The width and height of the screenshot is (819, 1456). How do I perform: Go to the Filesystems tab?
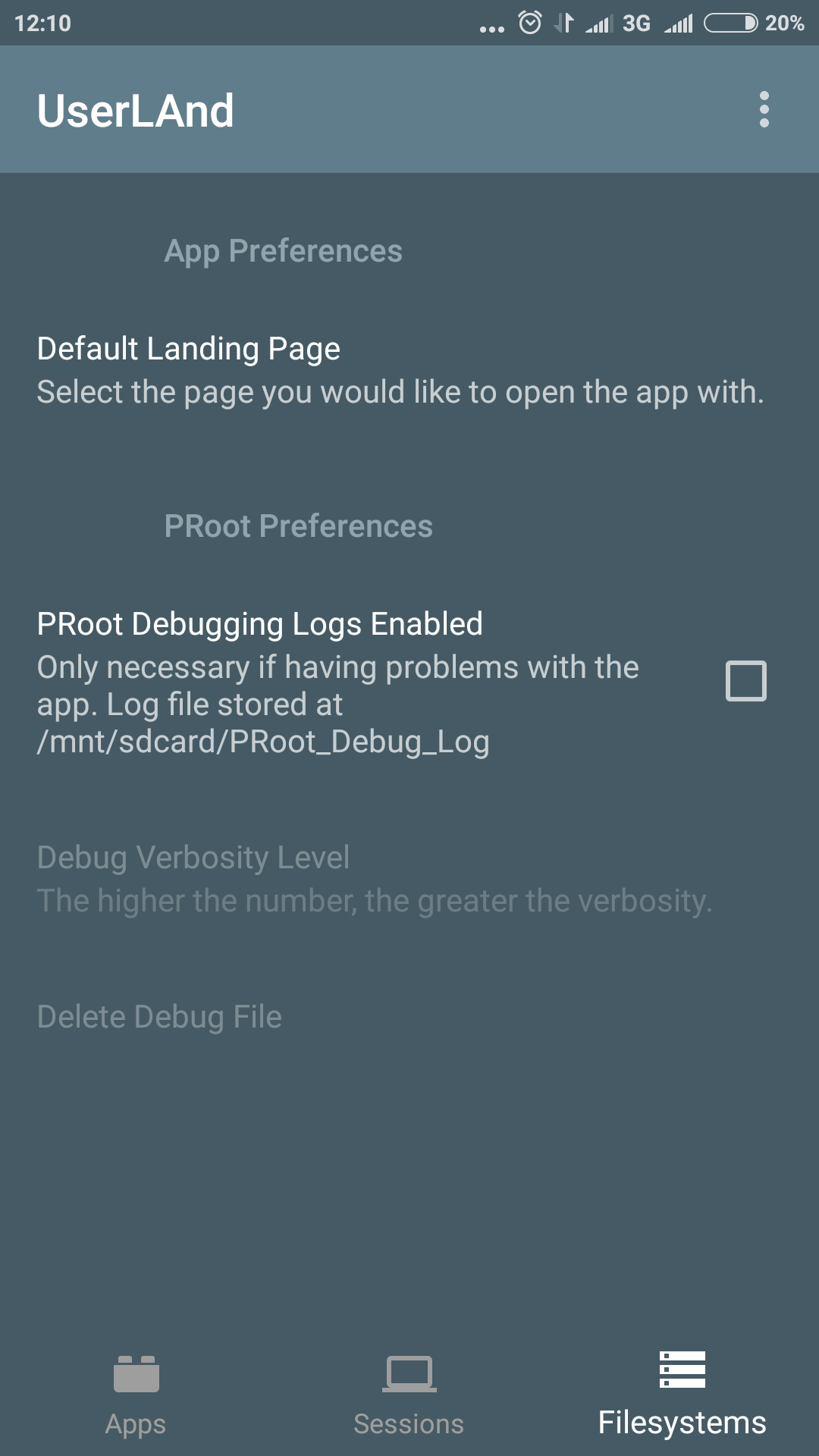point(682,1394)
